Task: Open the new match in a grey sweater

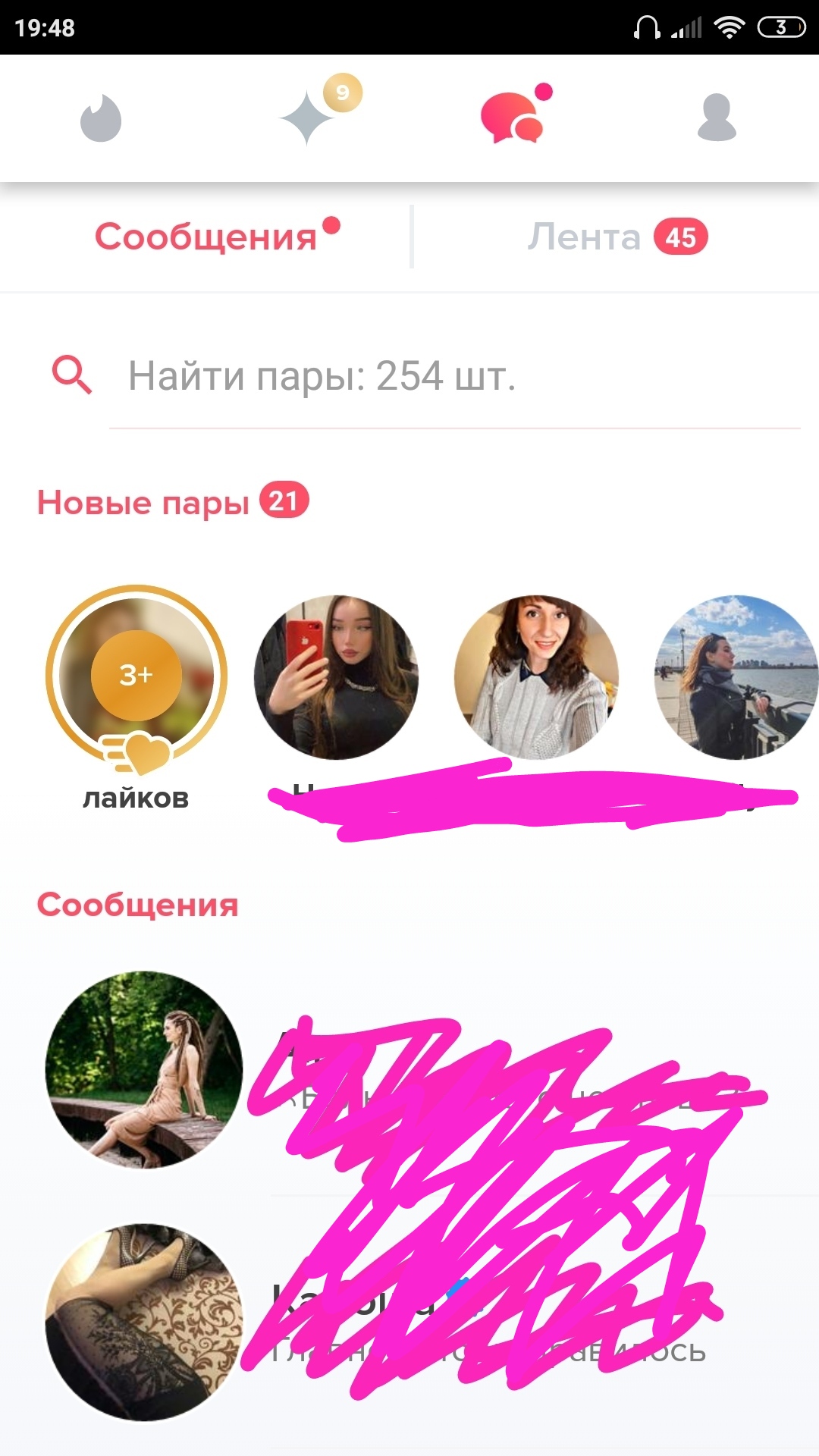Action: tap(536, 677)
